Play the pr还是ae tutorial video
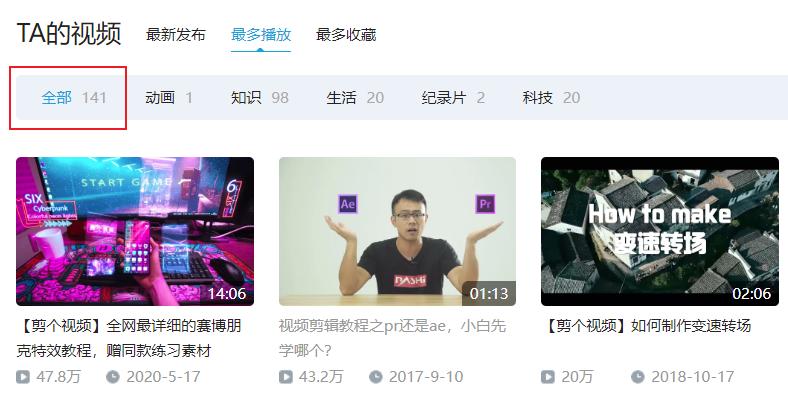Viewport: 788px width, 402px height. coord(397,231)
